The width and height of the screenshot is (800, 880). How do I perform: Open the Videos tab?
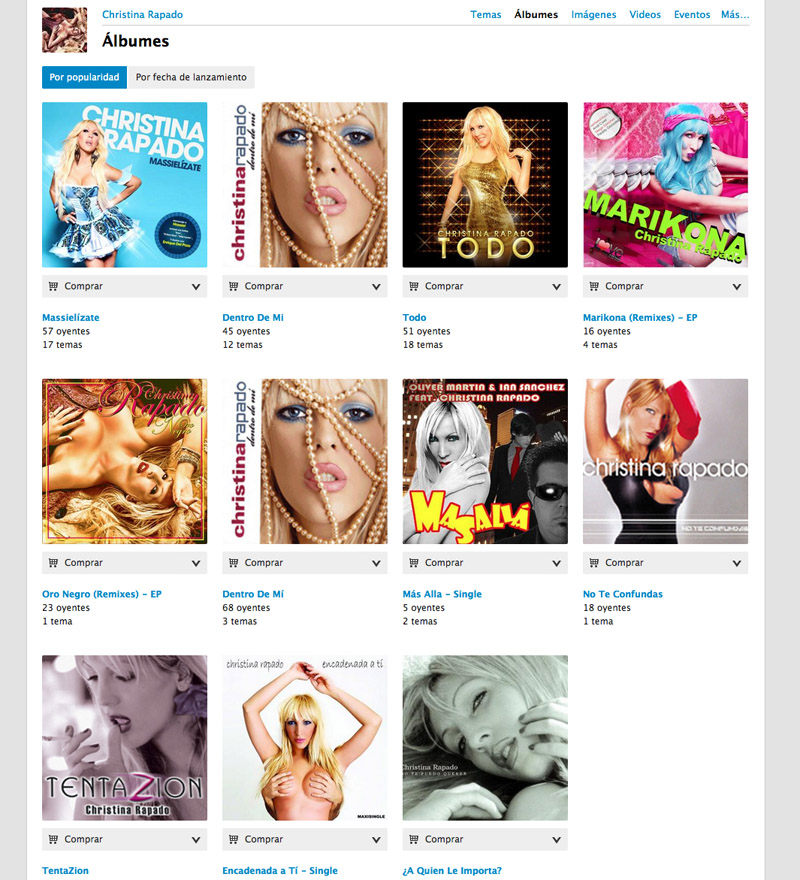coord(645,15)
